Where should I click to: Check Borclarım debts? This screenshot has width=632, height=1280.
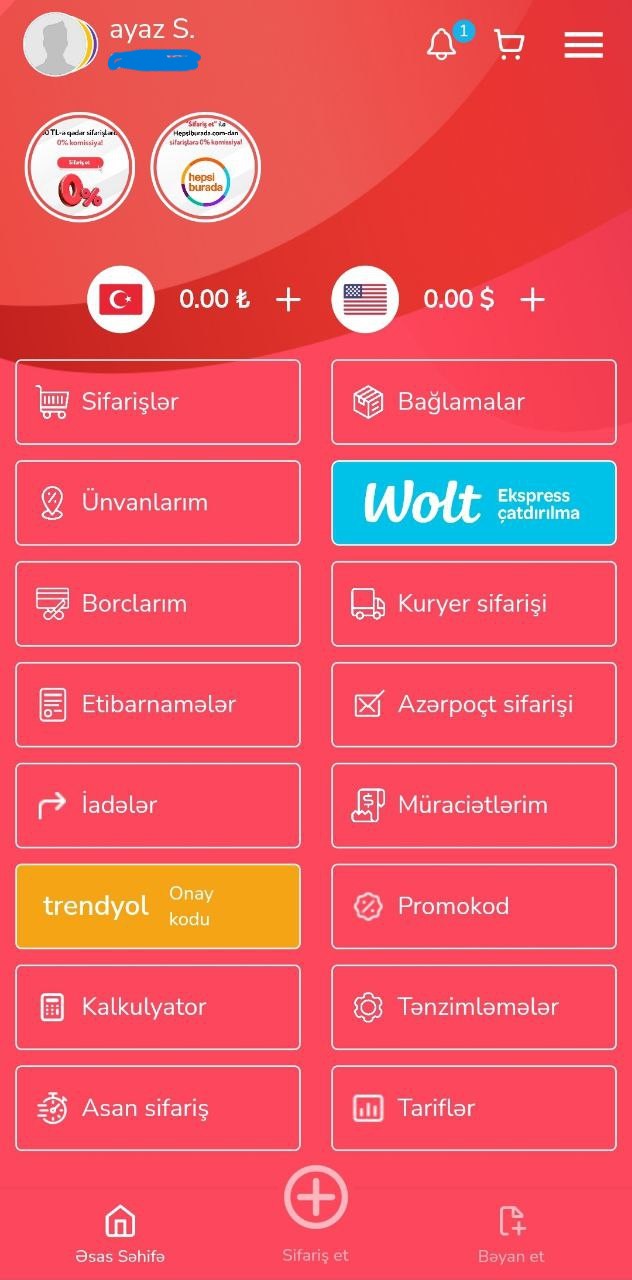click(158, 604)
